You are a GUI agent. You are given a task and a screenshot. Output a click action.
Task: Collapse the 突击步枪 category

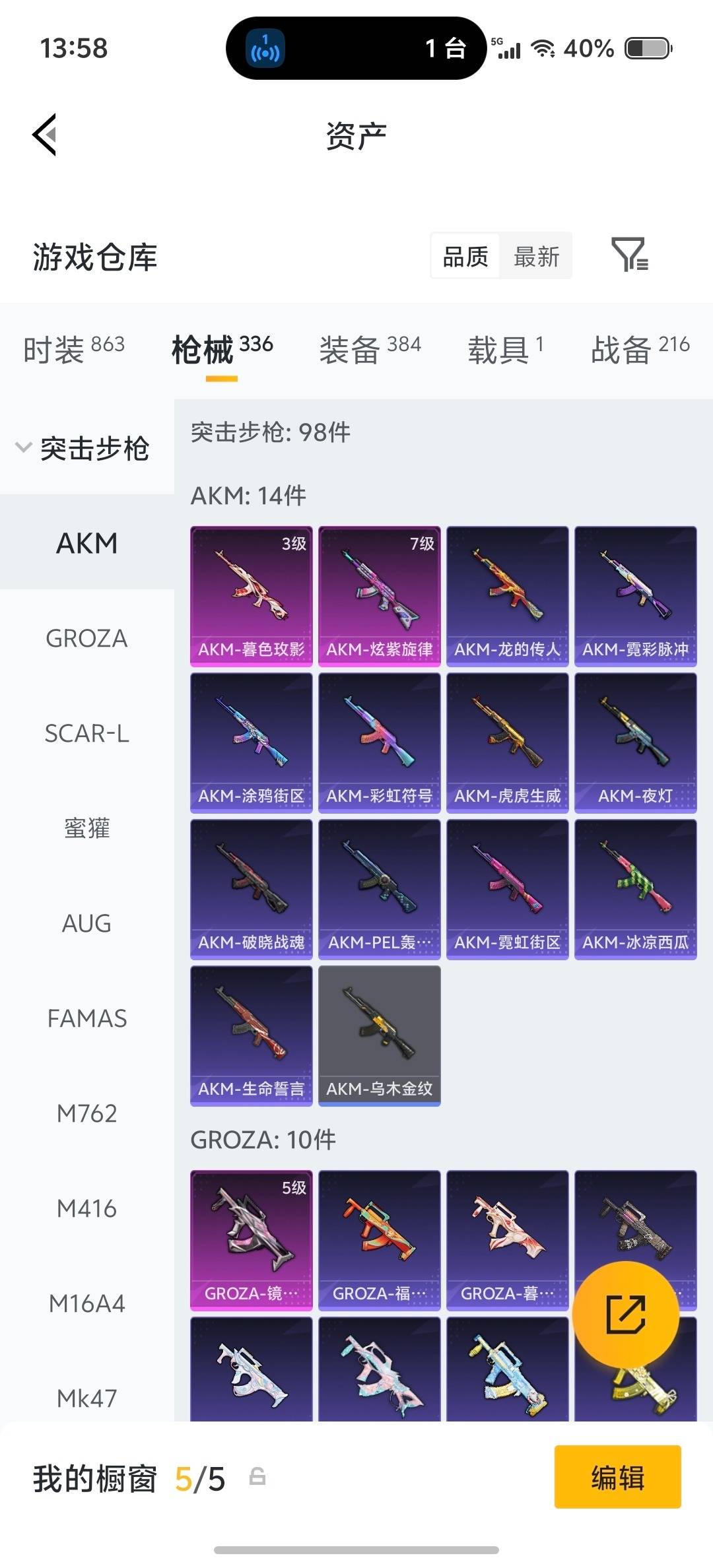(83, 448)
